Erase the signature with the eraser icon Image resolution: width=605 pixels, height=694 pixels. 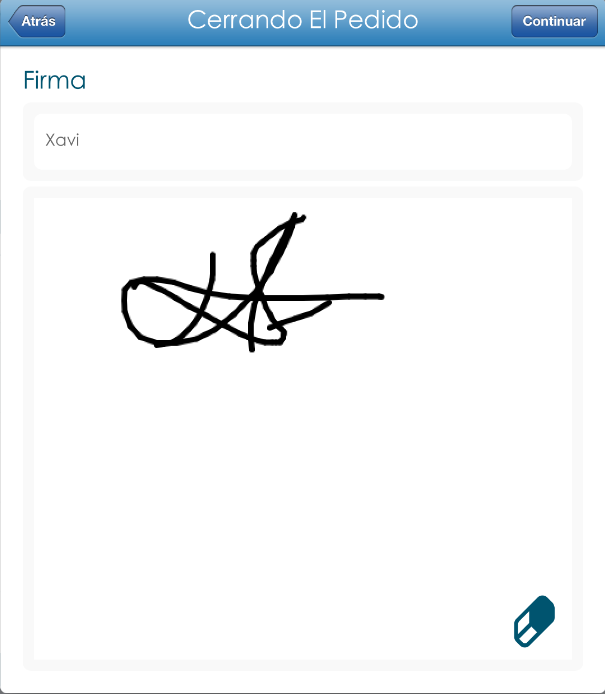click(x=534, y=621)
